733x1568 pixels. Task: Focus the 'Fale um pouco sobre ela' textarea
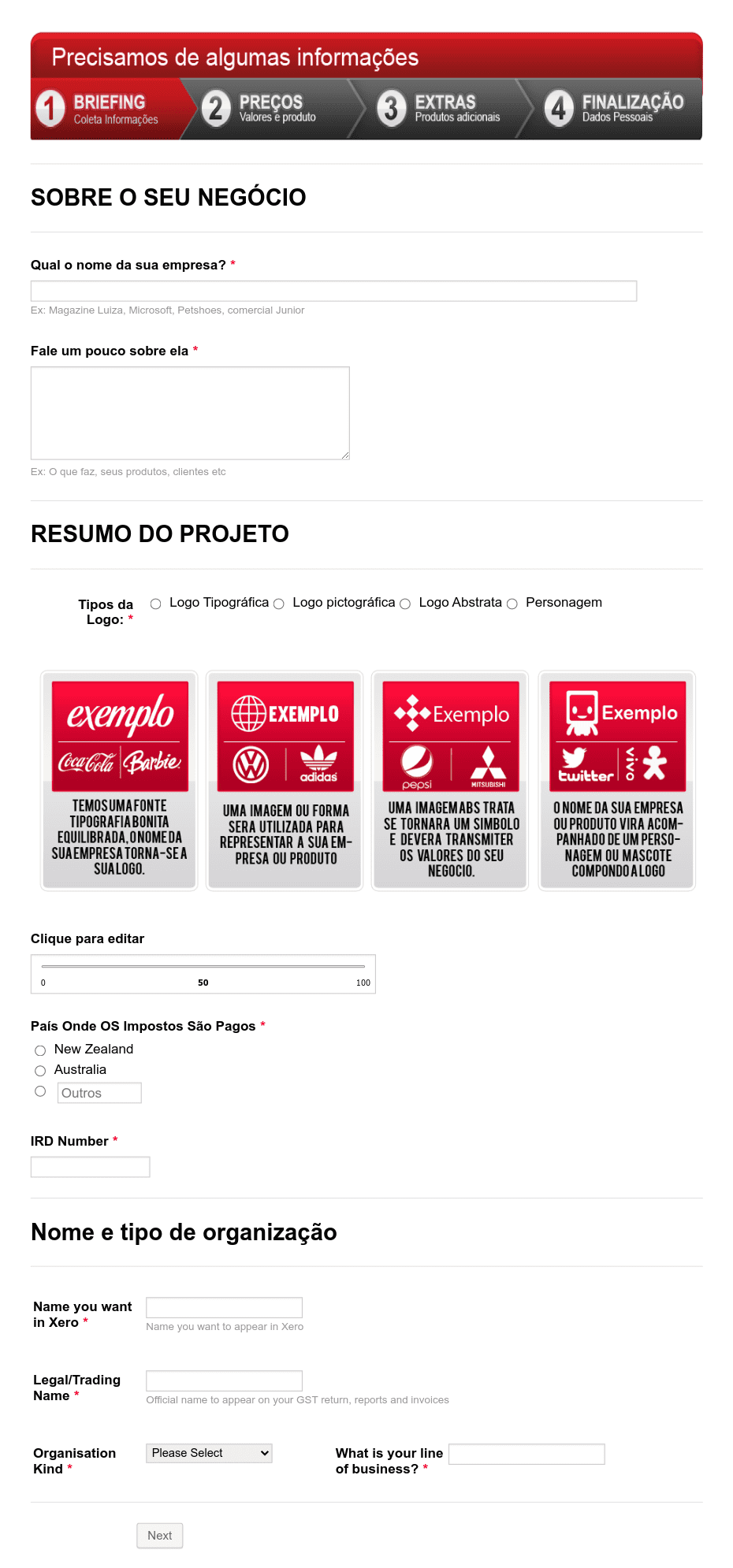(x=190, y=413)
